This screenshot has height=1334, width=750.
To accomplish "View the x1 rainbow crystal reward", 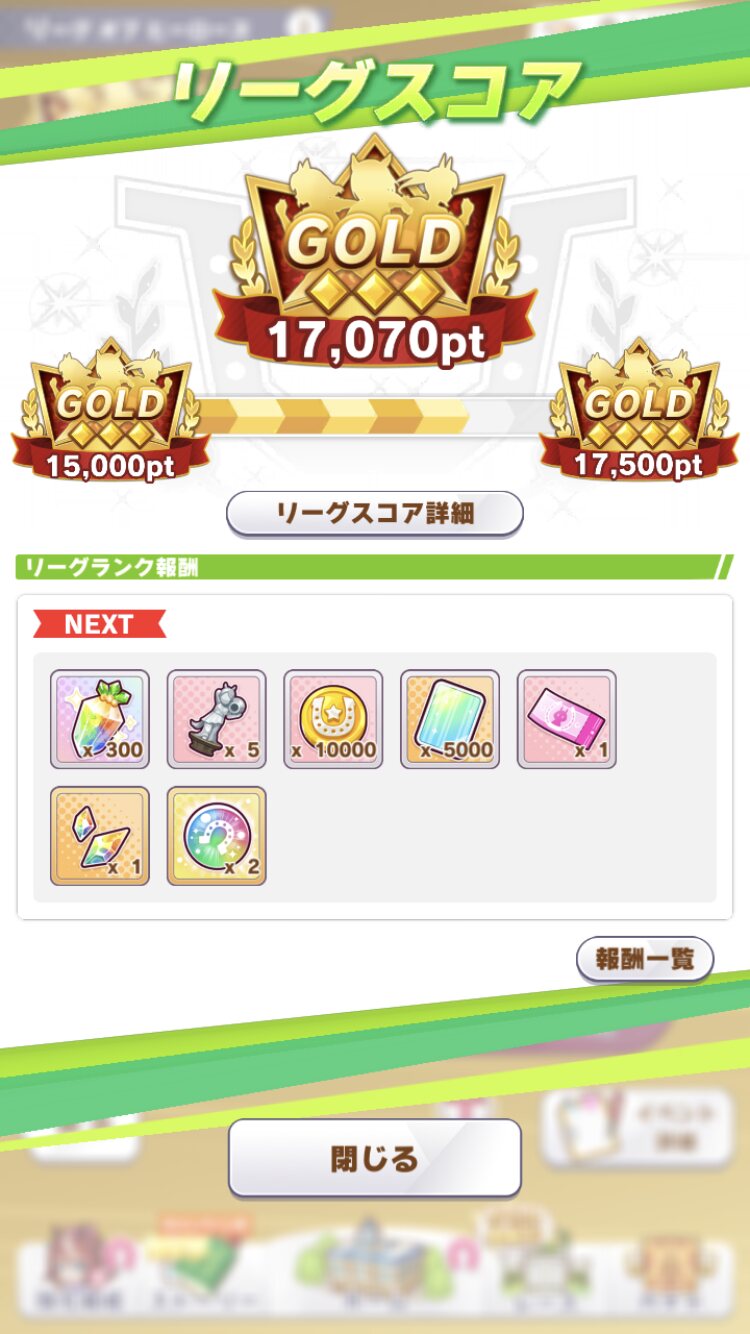I will coord(99,836).
